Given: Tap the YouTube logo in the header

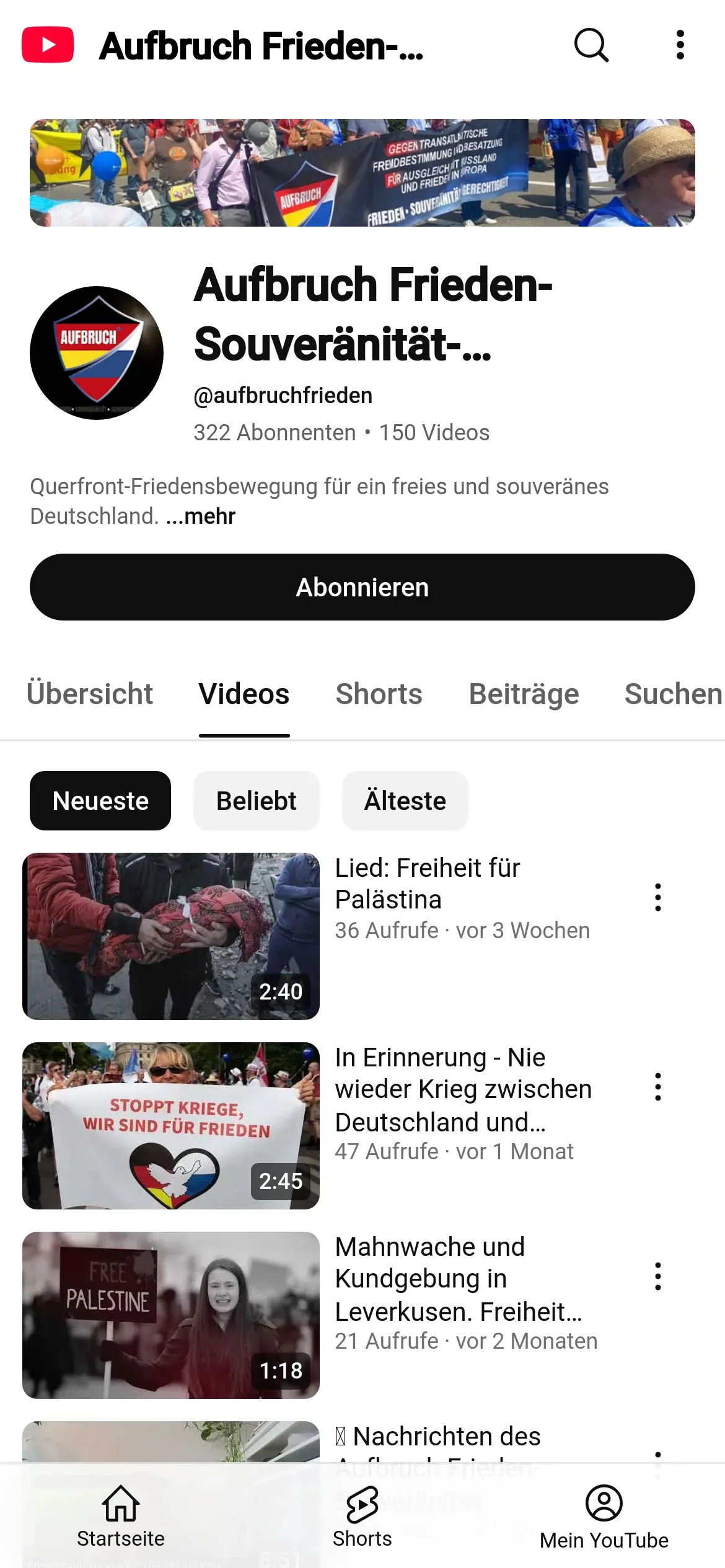Looking at the screenshot, I should coord(48,45).
